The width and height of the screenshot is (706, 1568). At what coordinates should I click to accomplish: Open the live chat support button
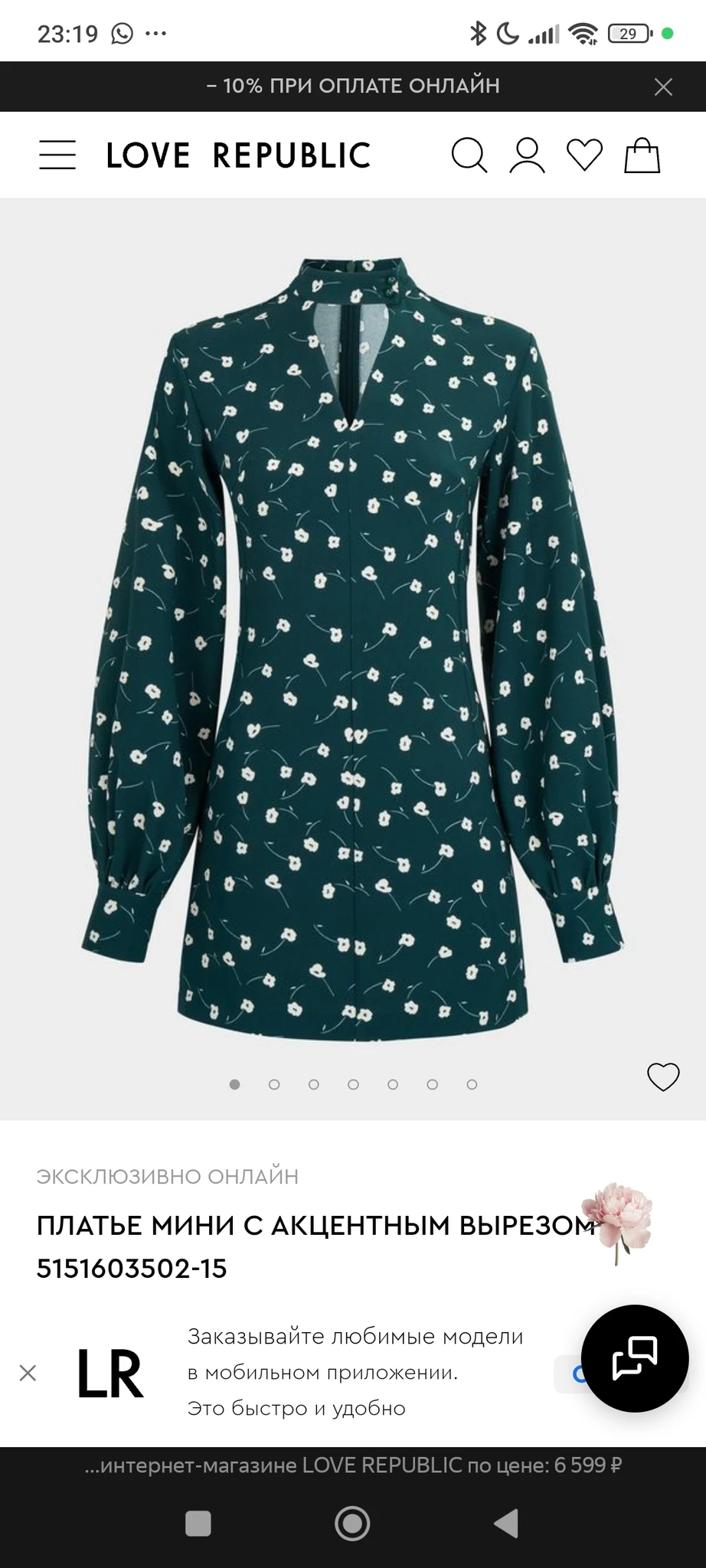(635, 1358)
